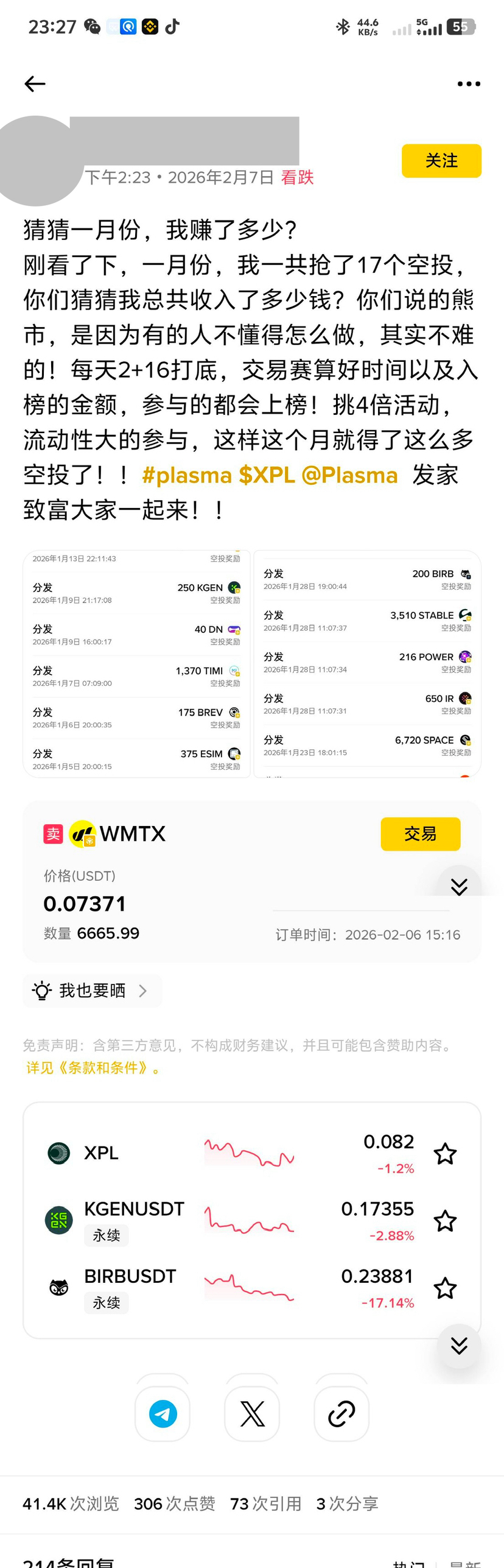Viewport: 504px width, 1568px height.
Task: Open the #plasma hashtag
Action: [187, 475]
